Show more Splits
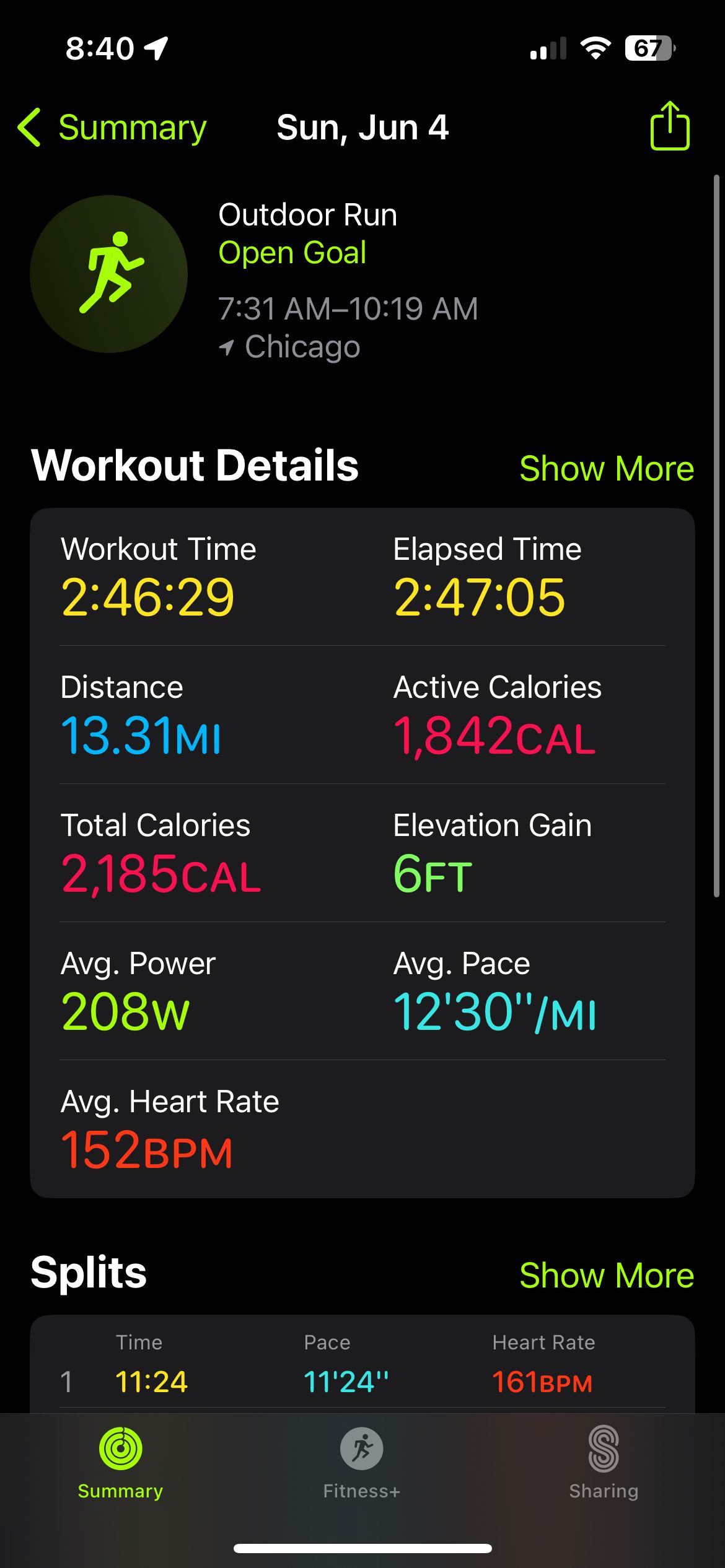 coord(607,1275)
